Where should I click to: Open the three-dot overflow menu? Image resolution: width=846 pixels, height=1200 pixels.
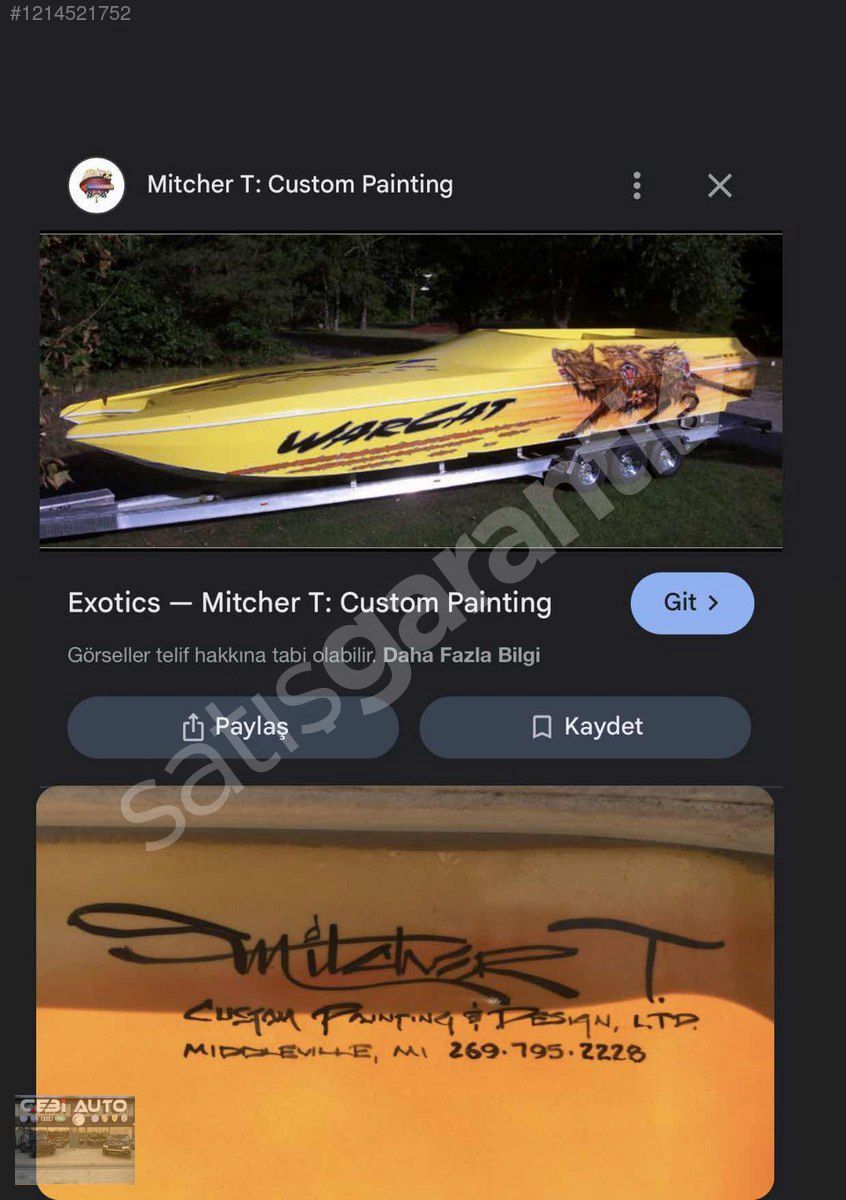[x=637, y=185]
